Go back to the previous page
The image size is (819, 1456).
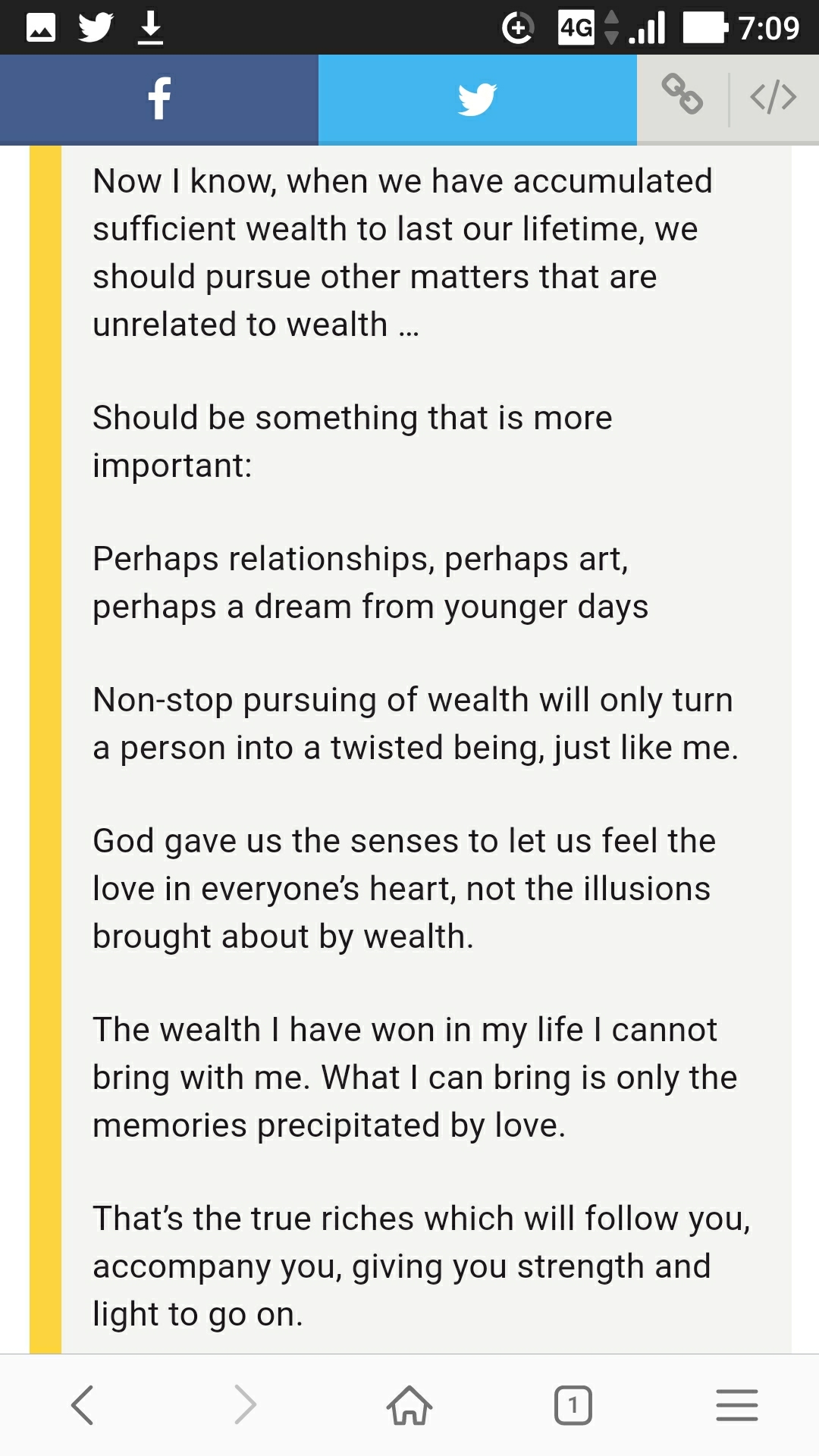[x=83, y=1404]
